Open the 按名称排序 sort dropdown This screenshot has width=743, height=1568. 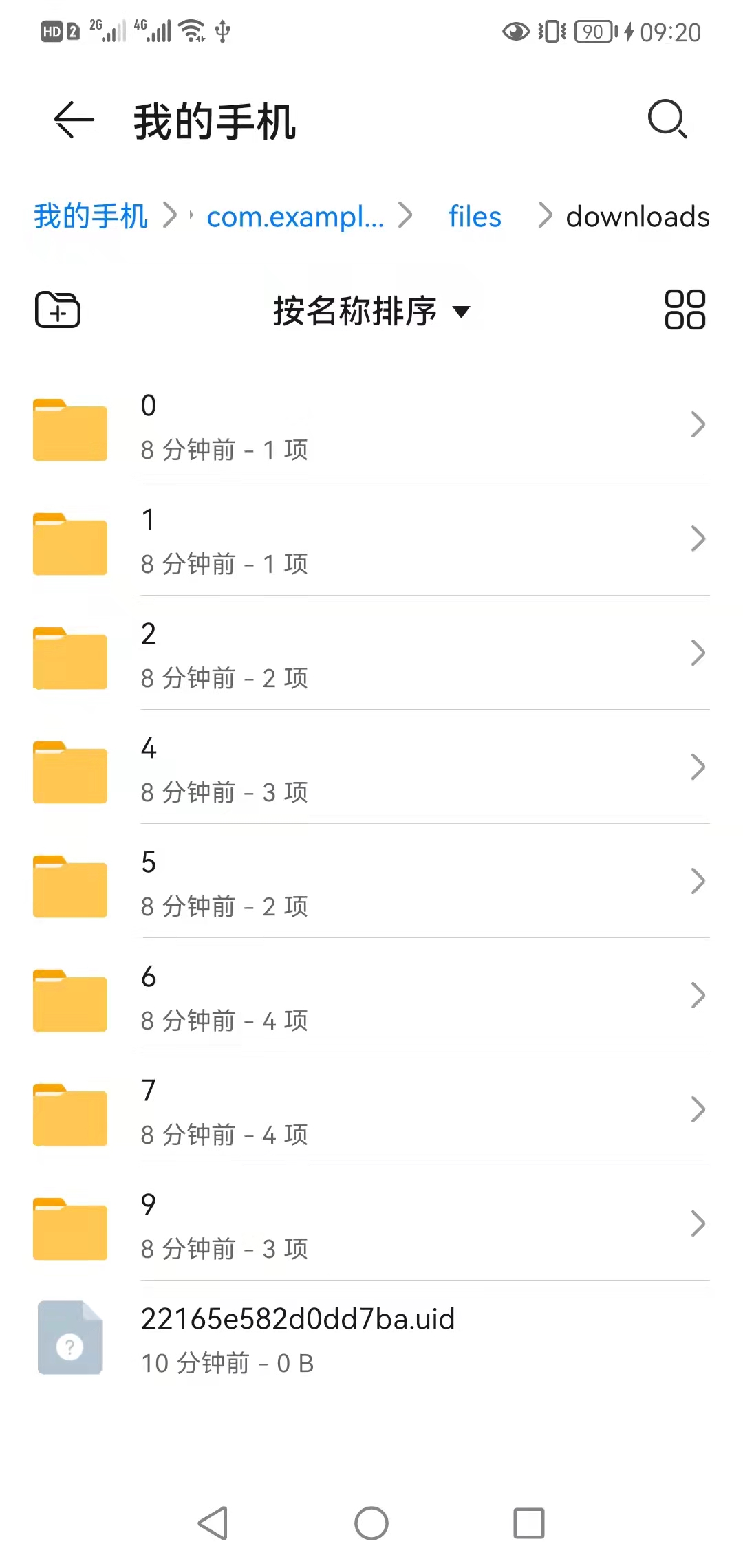point(371,311)
